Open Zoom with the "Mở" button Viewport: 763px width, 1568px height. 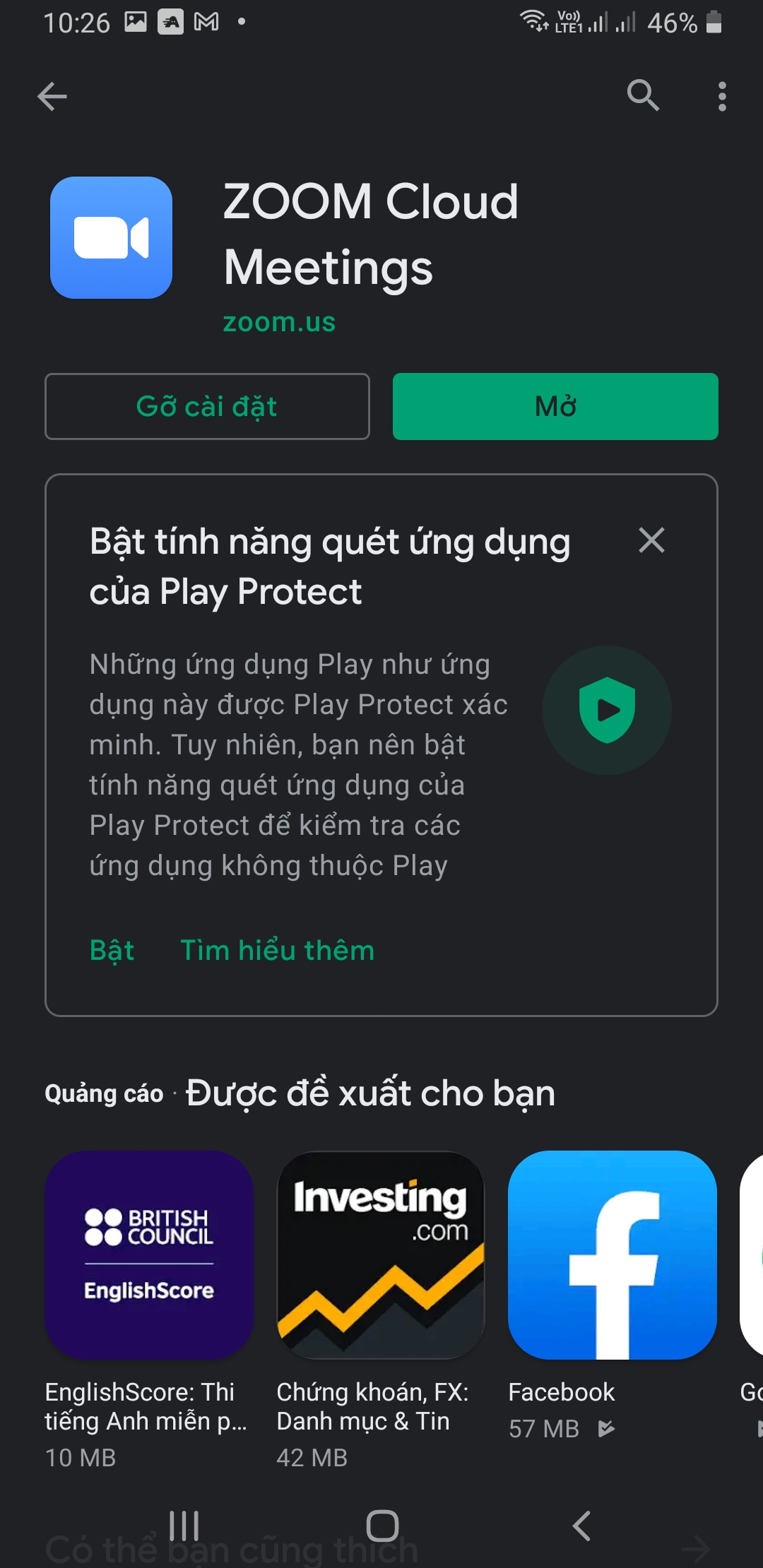pyautogui.click(x=555, y=406)
